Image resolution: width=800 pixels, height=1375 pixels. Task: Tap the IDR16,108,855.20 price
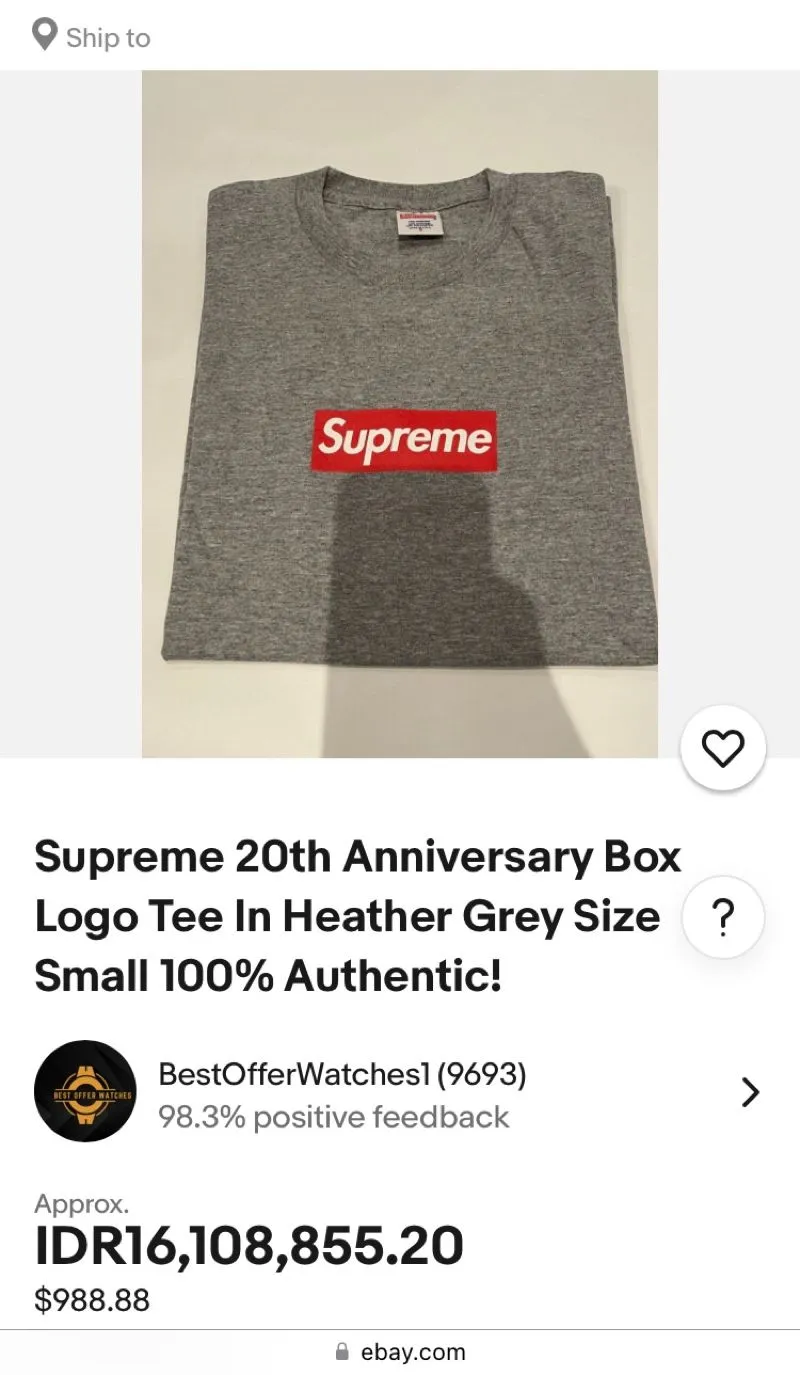[x=249, y=1244]
